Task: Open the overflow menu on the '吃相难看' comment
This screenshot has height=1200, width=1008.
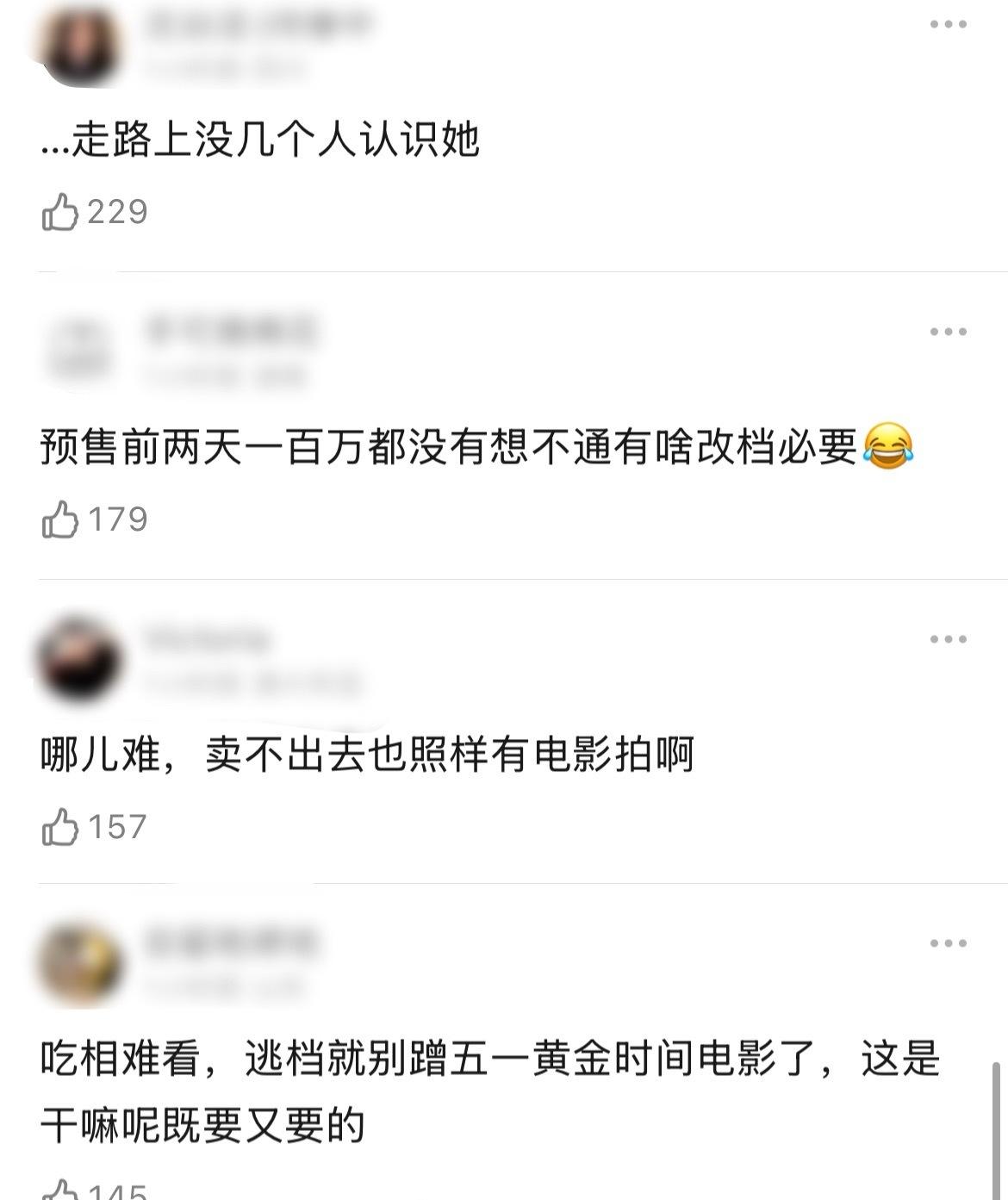Action: pyautogui.click(x=948, y=943)
